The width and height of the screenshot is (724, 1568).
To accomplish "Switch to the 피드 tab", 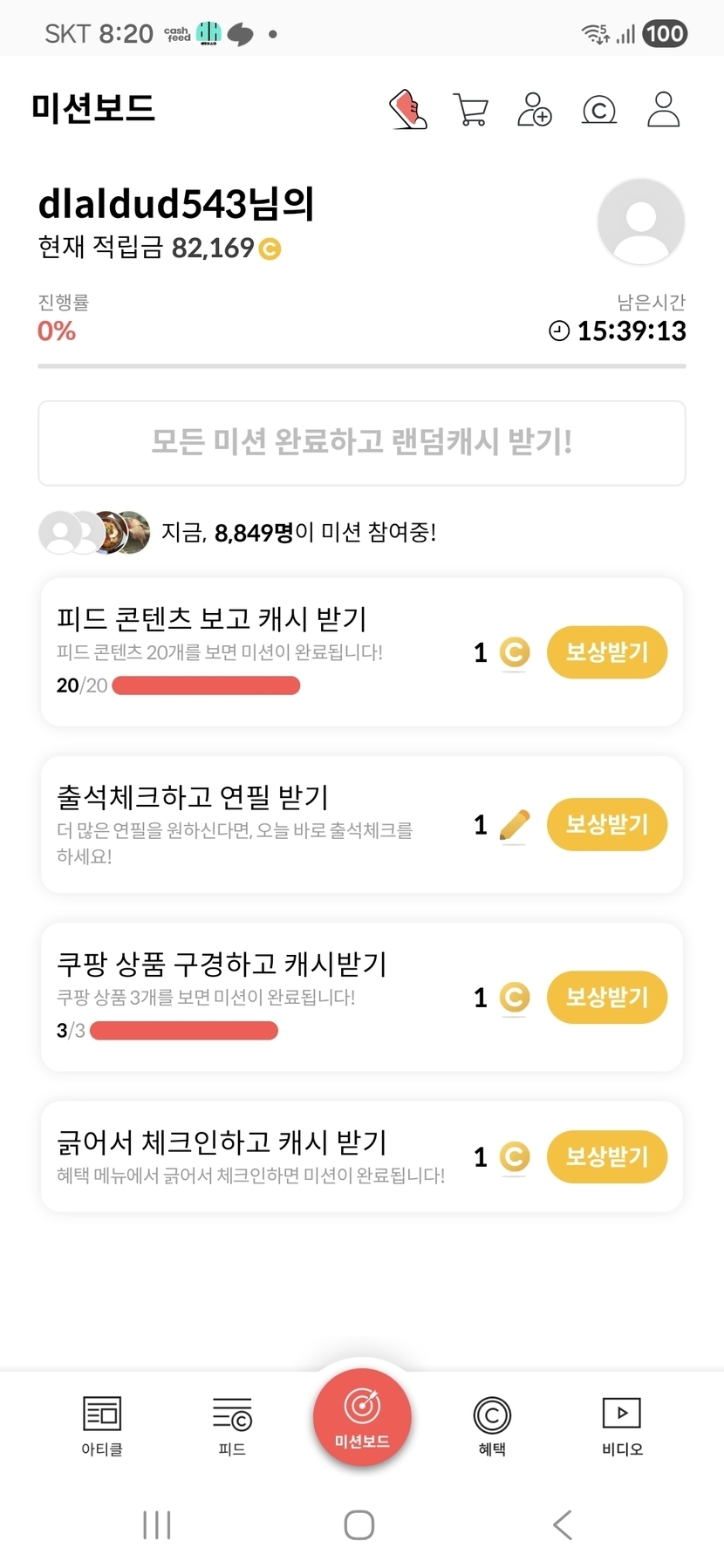I will [232, 1425].
